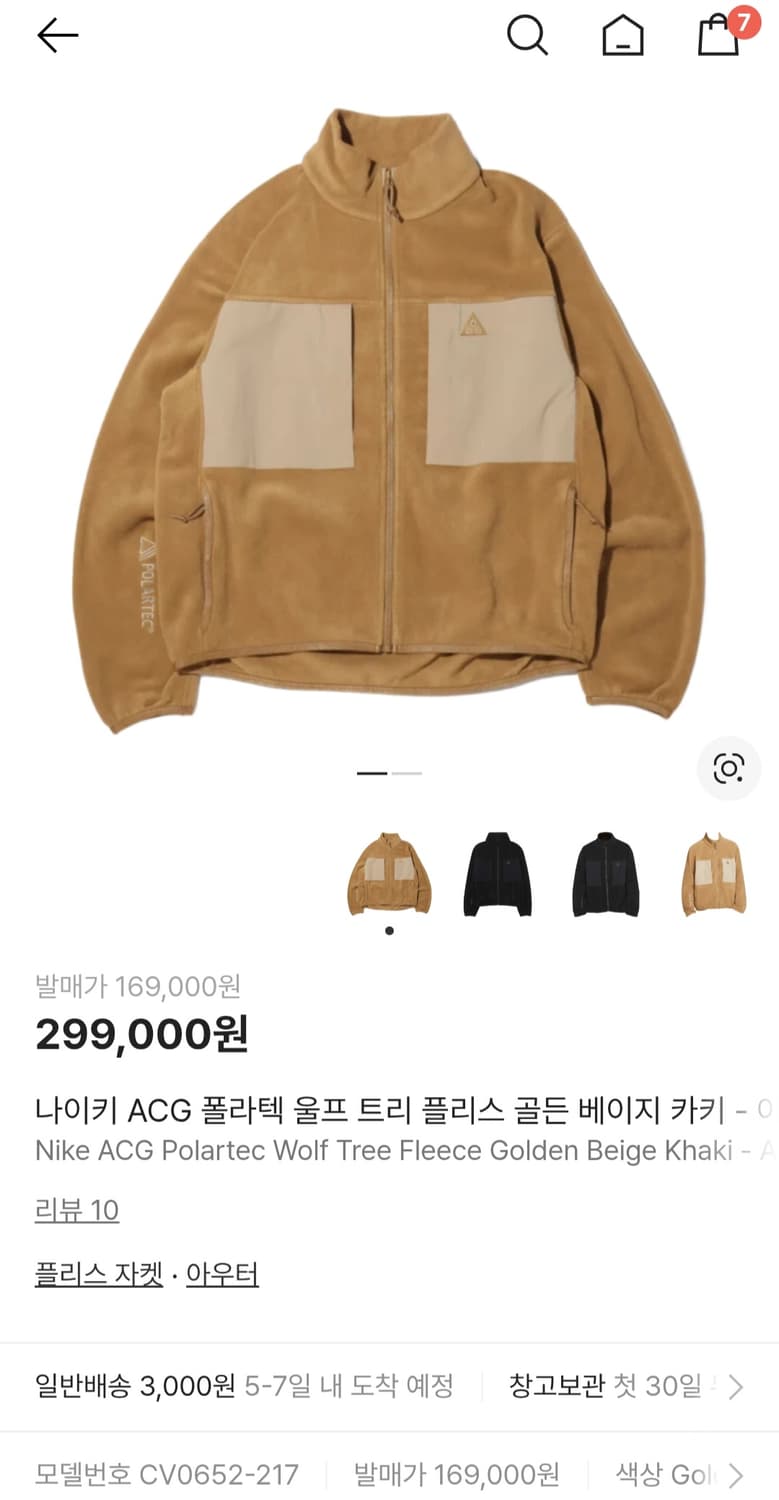Launch the visual search lens icon

(729, 769)
